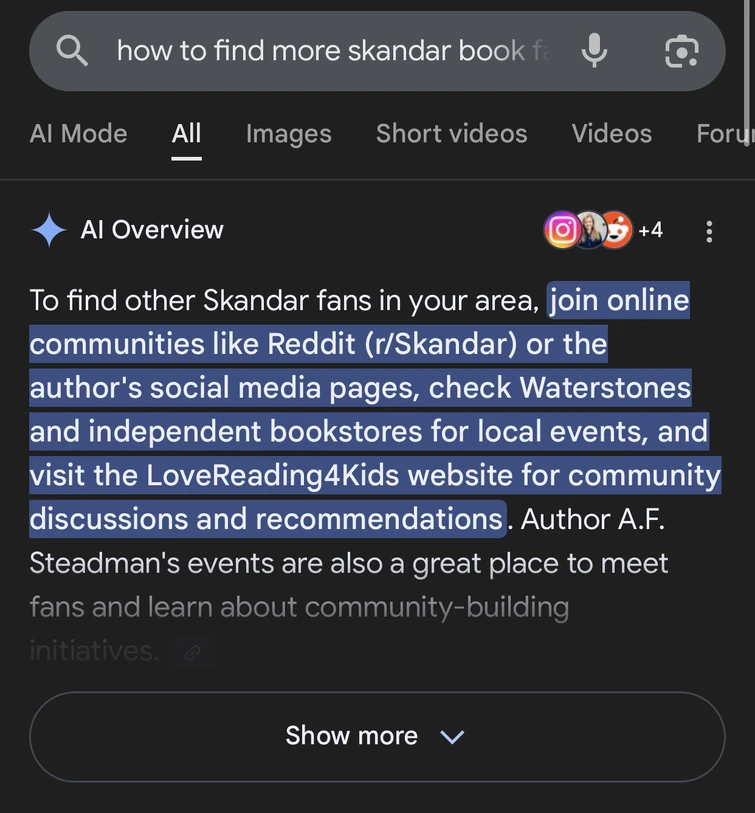Open Google Lens camera search
Image resolution: width=755 pixels, height=813 pixels.
click(x=681, y=50)
